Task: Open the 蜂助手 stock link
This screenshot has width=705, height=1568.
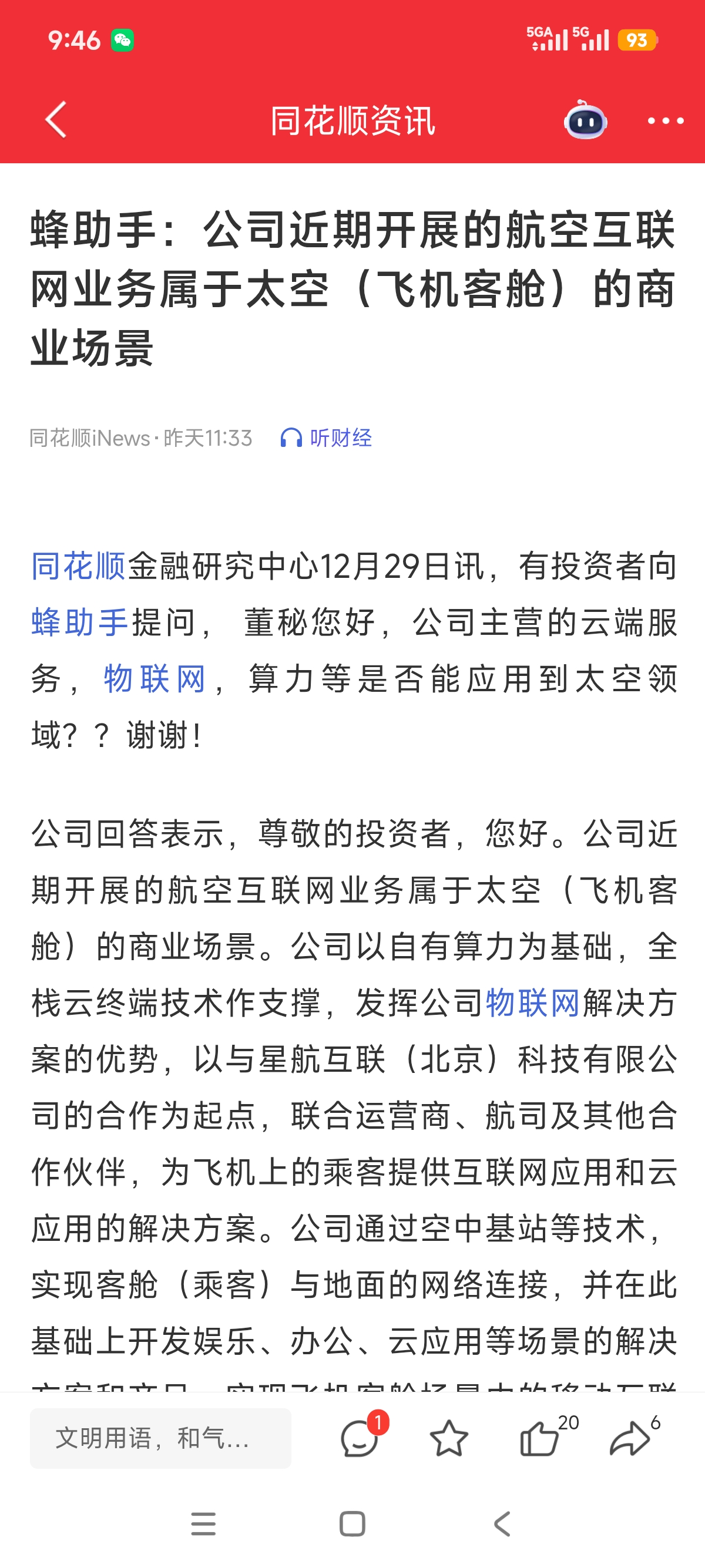Action: click(x=79, y=622)
